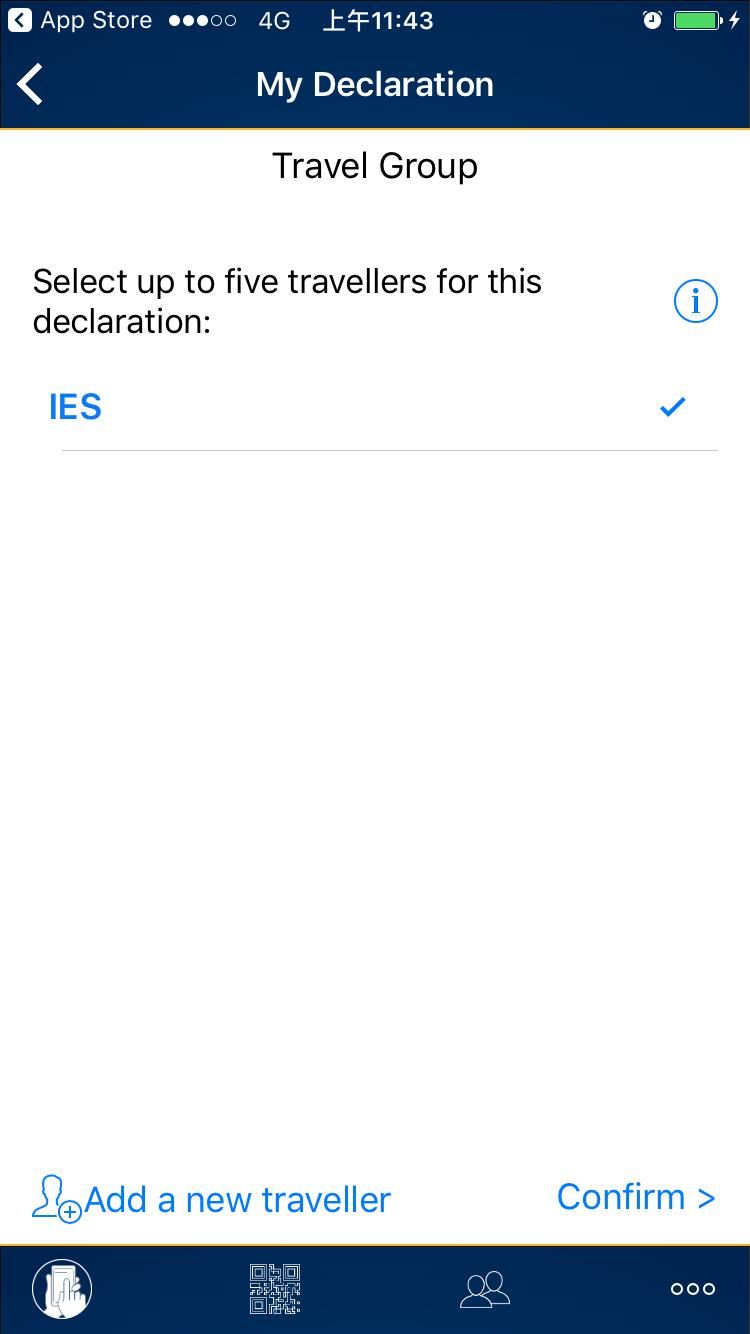Switch to the declaration tab with hand icon
The height and width of the screenshot is (1334, 750).
point(62,1289)
